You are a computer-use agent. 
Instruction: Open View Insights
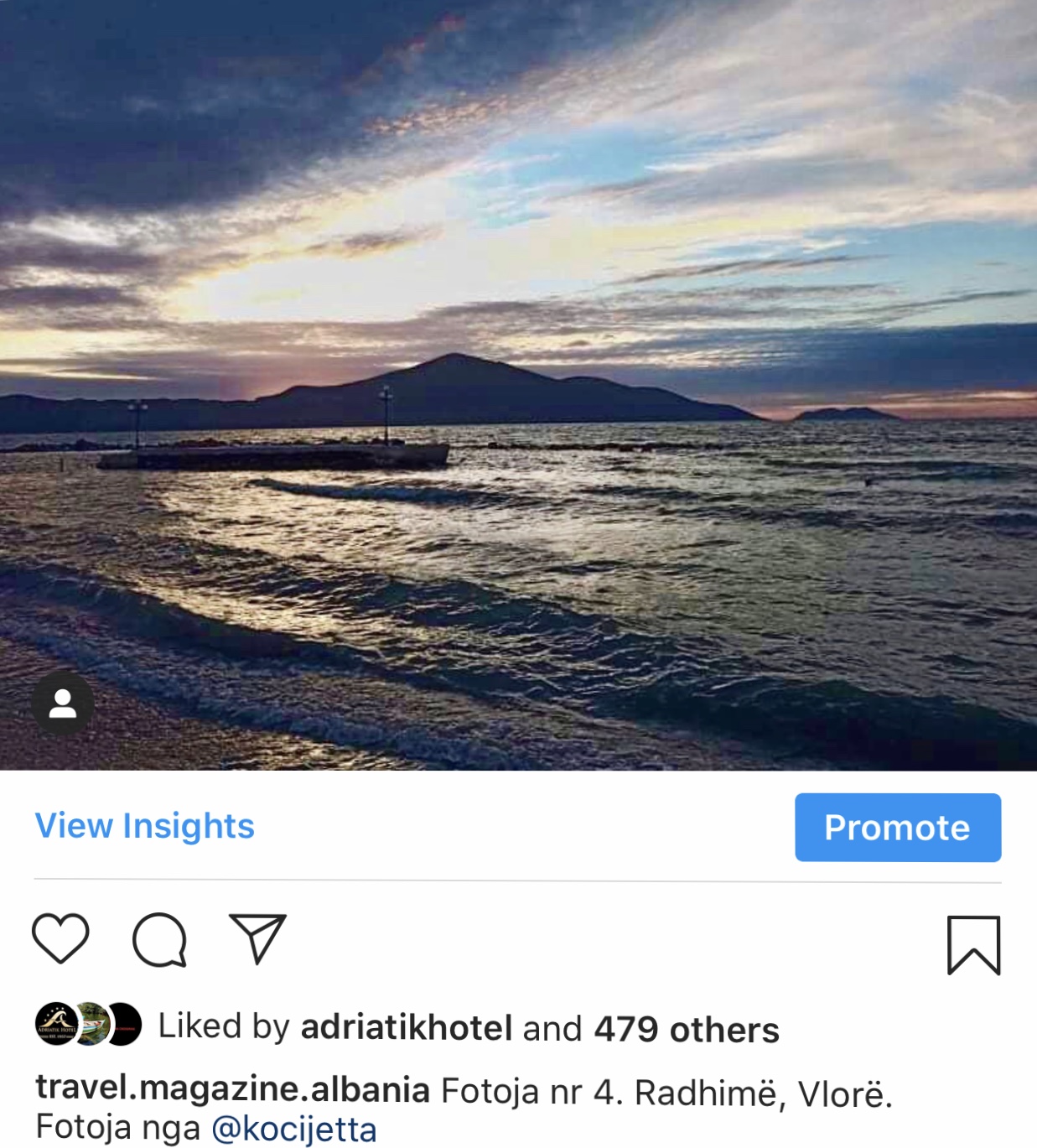click(144, 826)
